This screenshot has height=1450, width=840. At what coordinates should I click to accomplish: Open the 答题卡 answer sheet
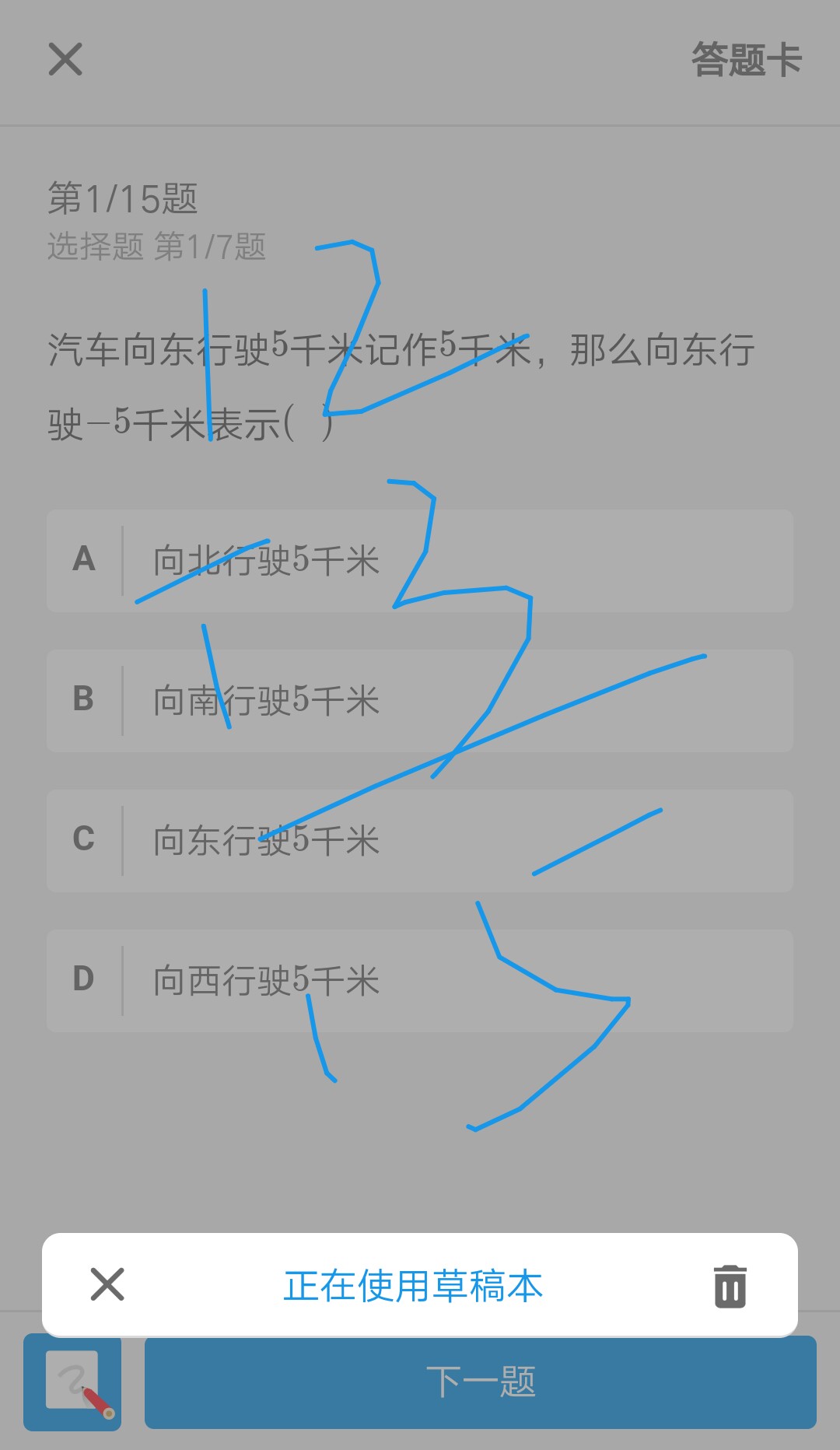click(747, 60)
